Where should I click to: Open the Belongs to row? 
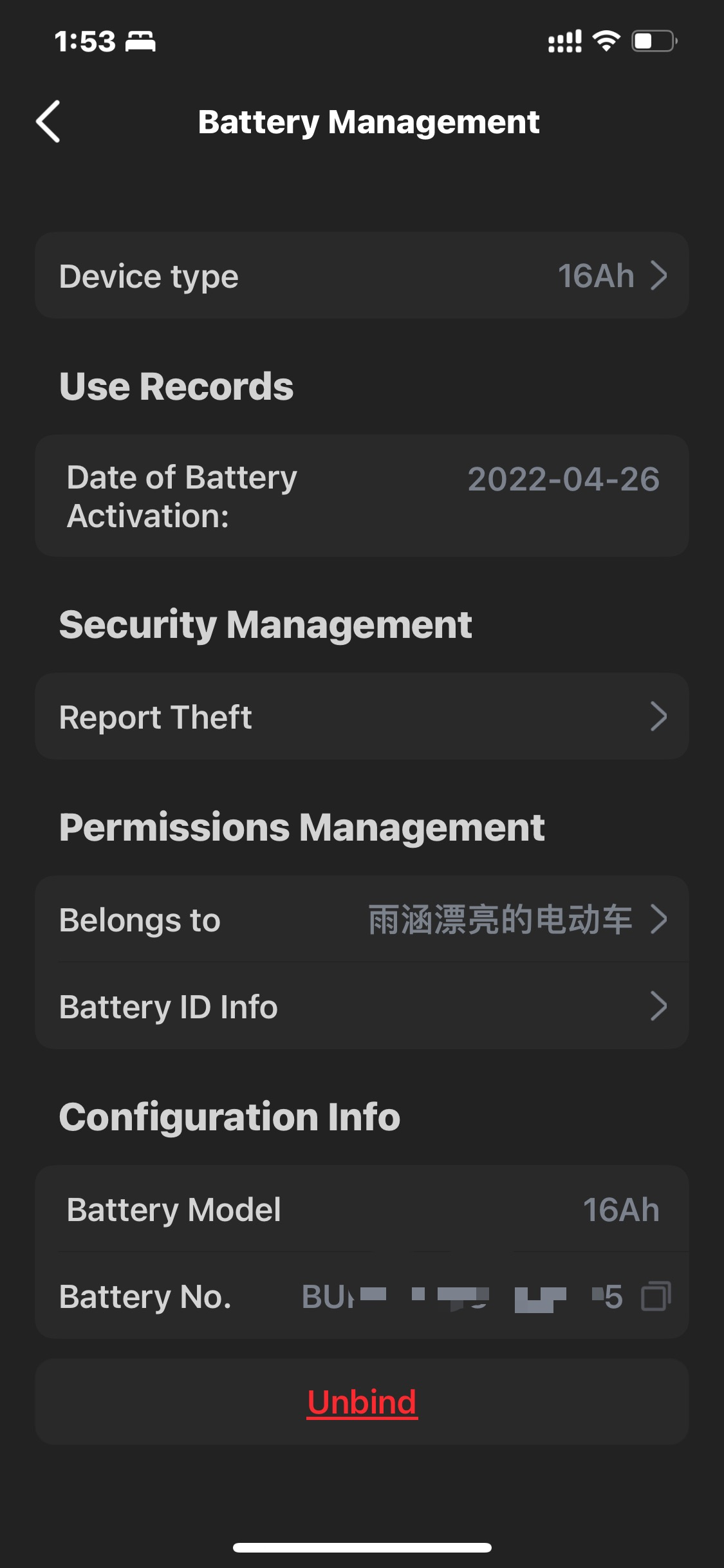(362, 919)
